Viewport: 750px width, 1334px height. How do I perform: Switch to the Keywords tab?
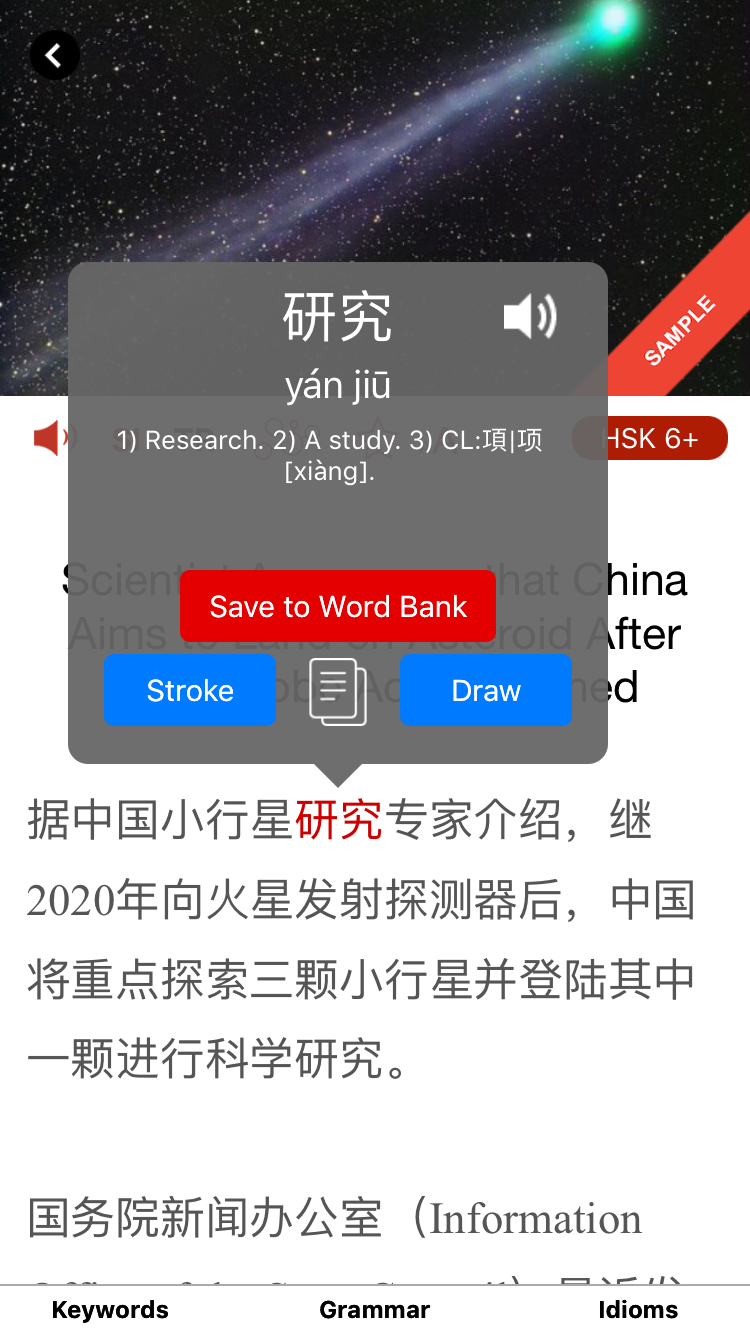tap(110, 1310)
